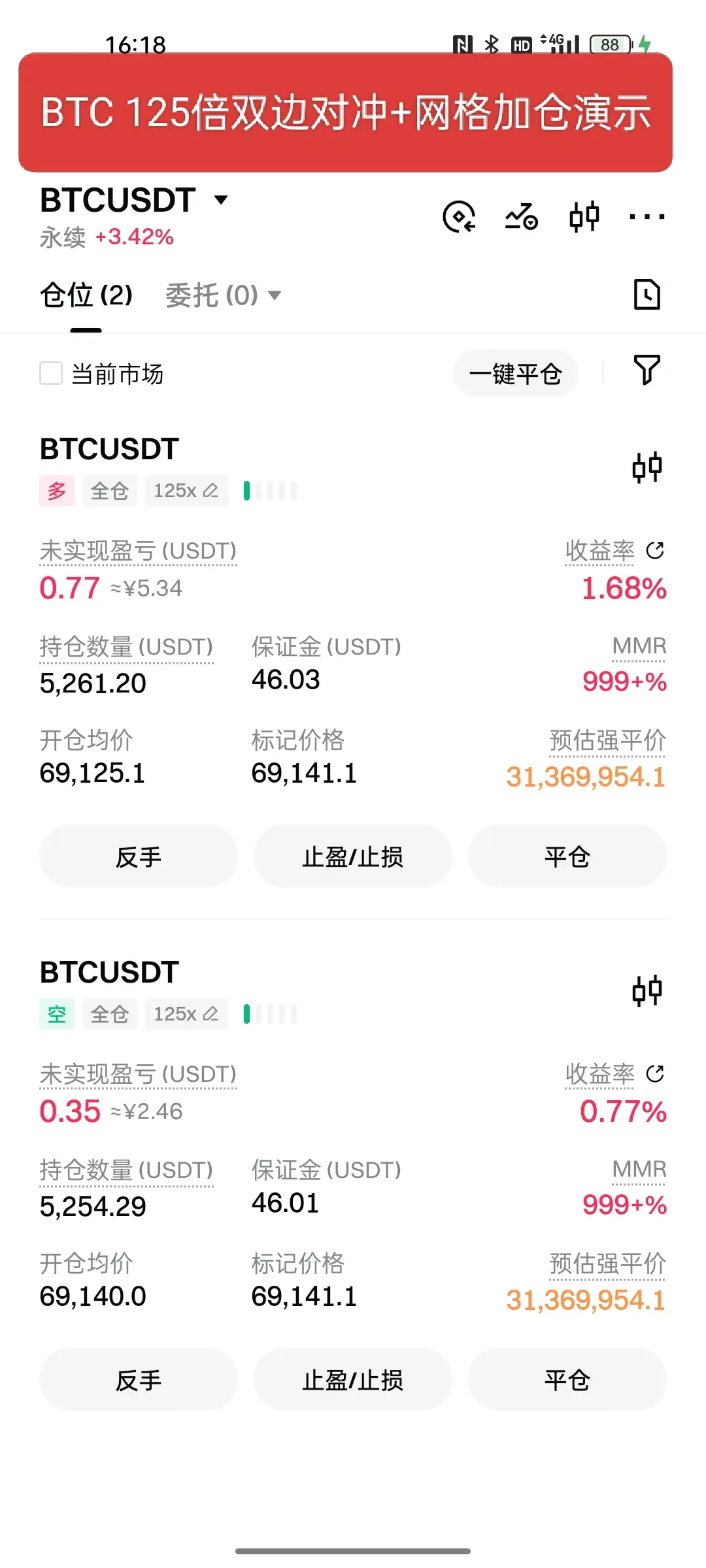The width and height of the screenshot is (706, 1568).
Task: Share the 收益率 of the 多 position
Action: click(654, 551)
